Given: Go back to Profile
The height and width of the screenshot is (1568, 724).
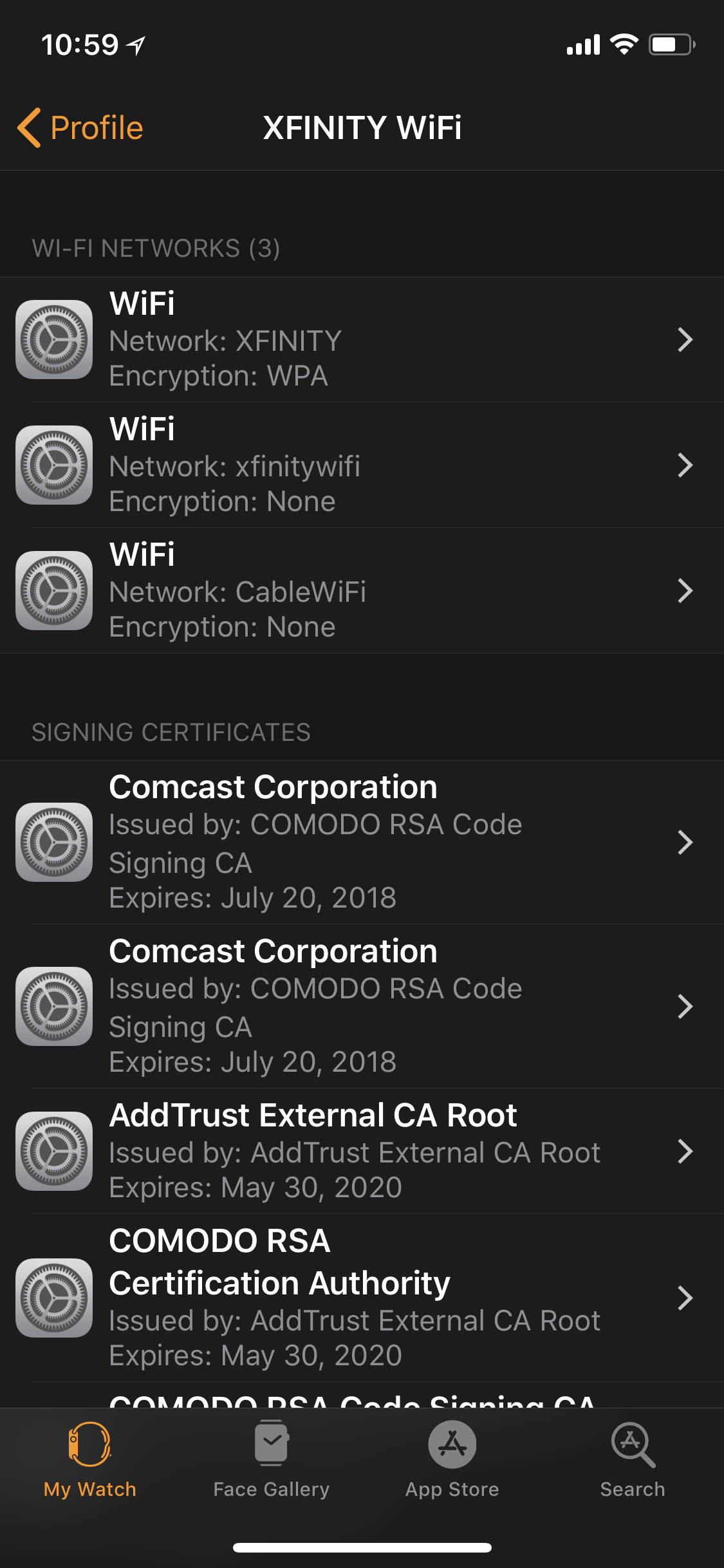Looking at the screenshot, I should click(80, 127).
